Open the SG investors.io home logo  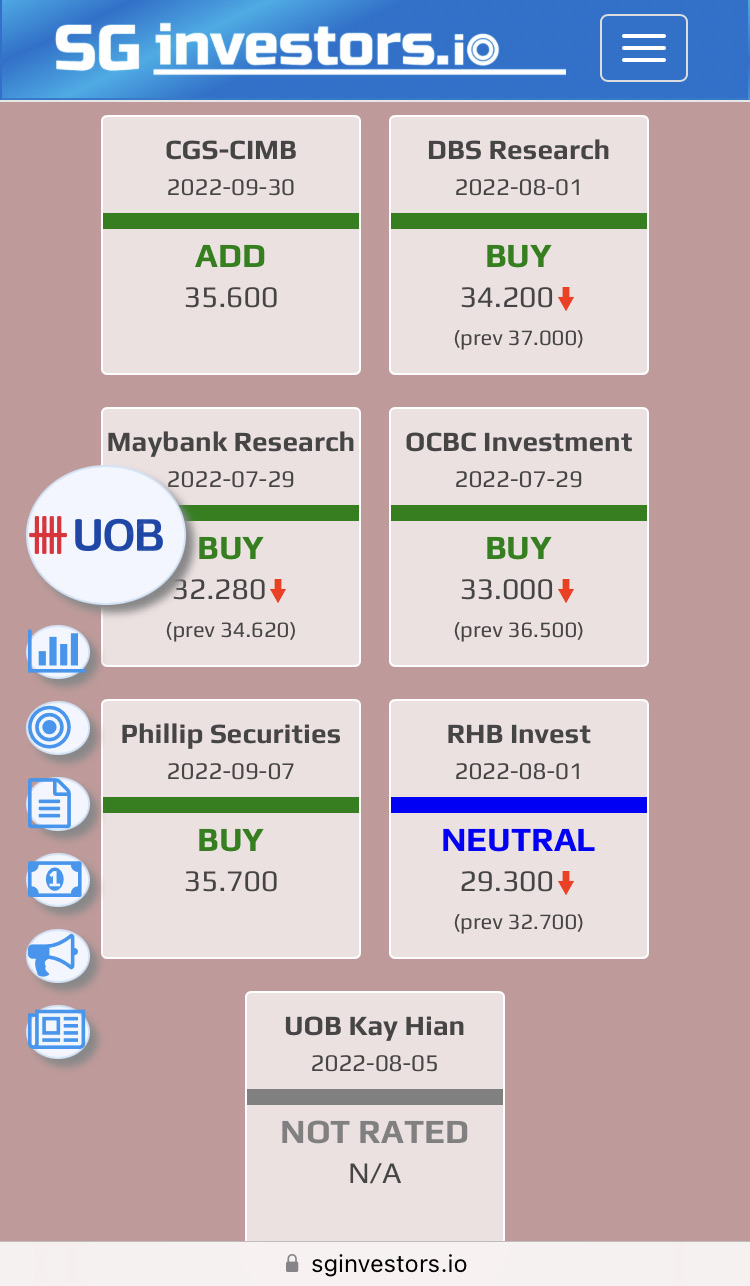pyautogui.click(x=310, y=47)
